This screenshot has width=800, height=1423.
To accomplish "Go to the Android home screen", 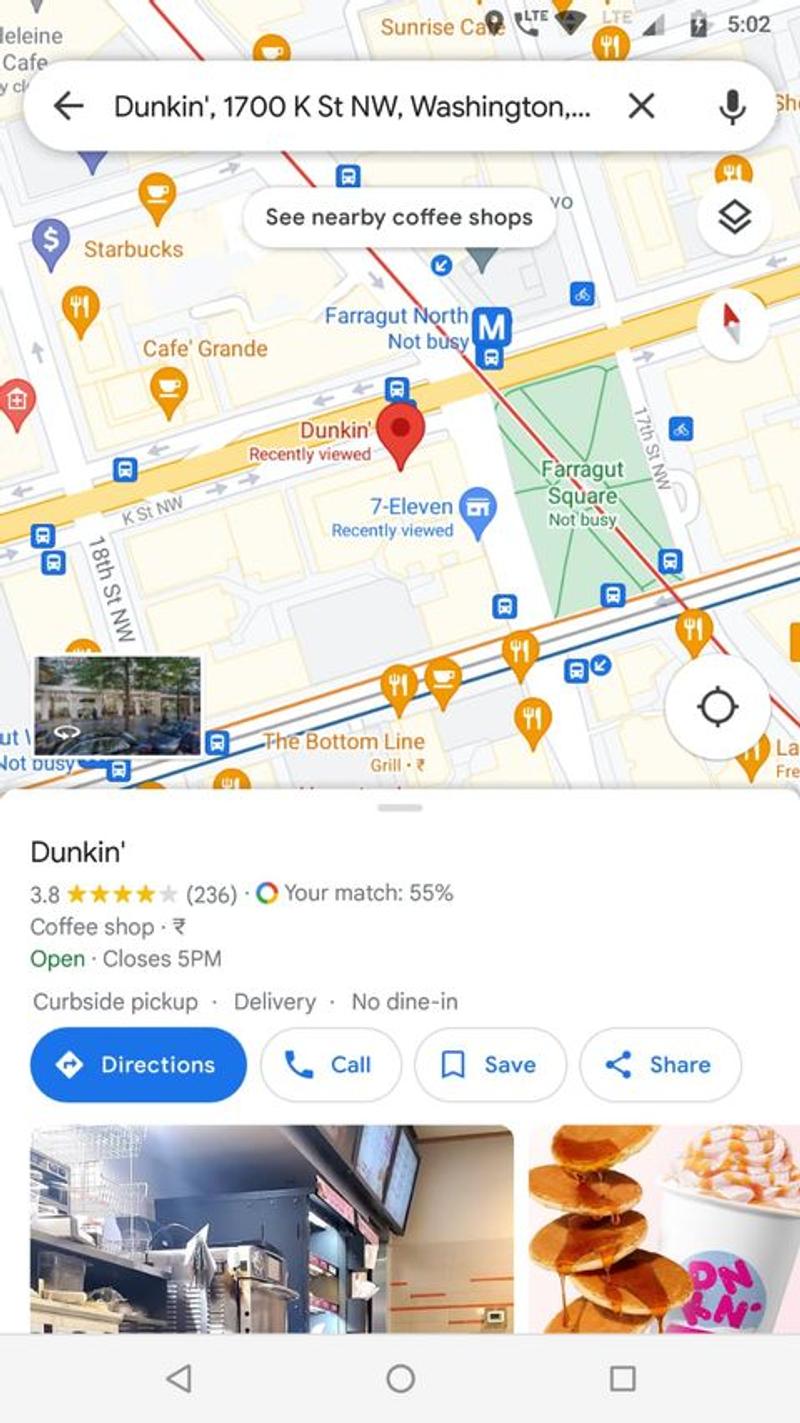I will click(400, 1379).
